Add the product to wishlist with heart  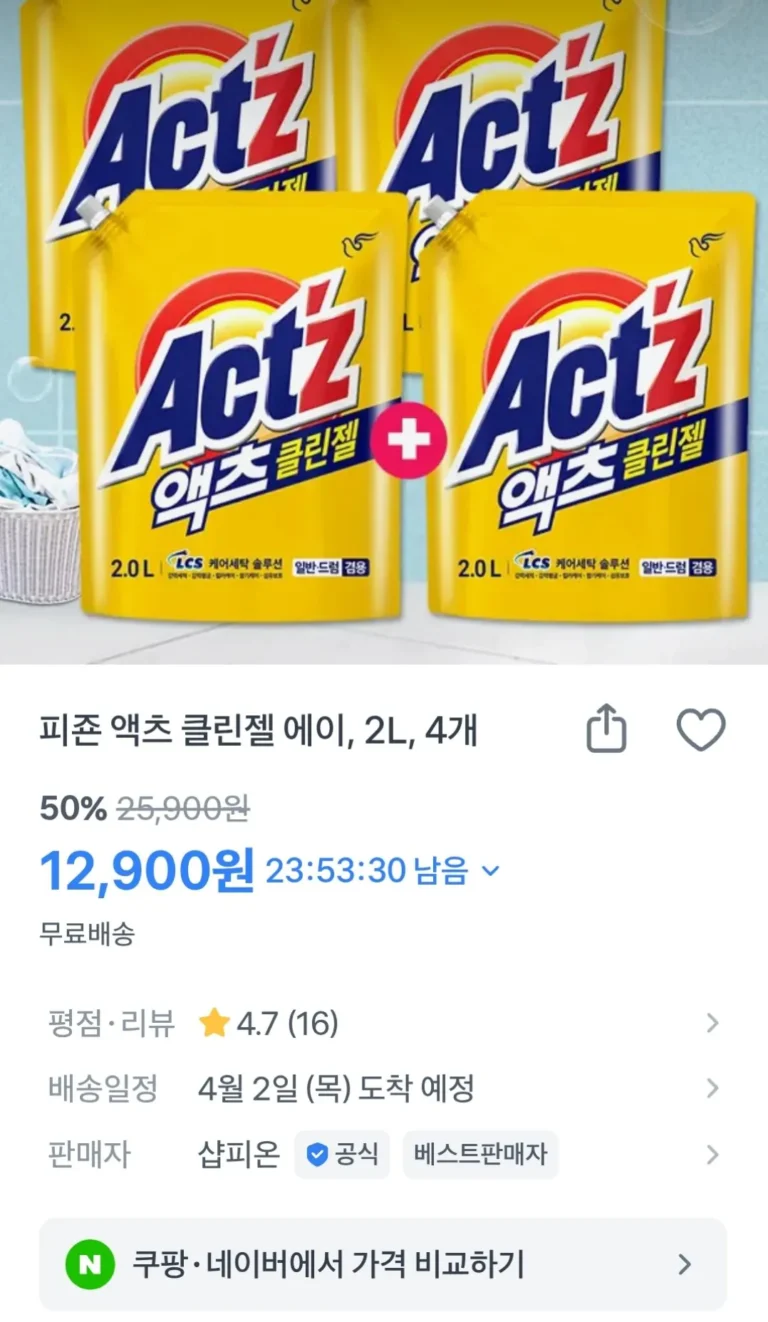701,731
